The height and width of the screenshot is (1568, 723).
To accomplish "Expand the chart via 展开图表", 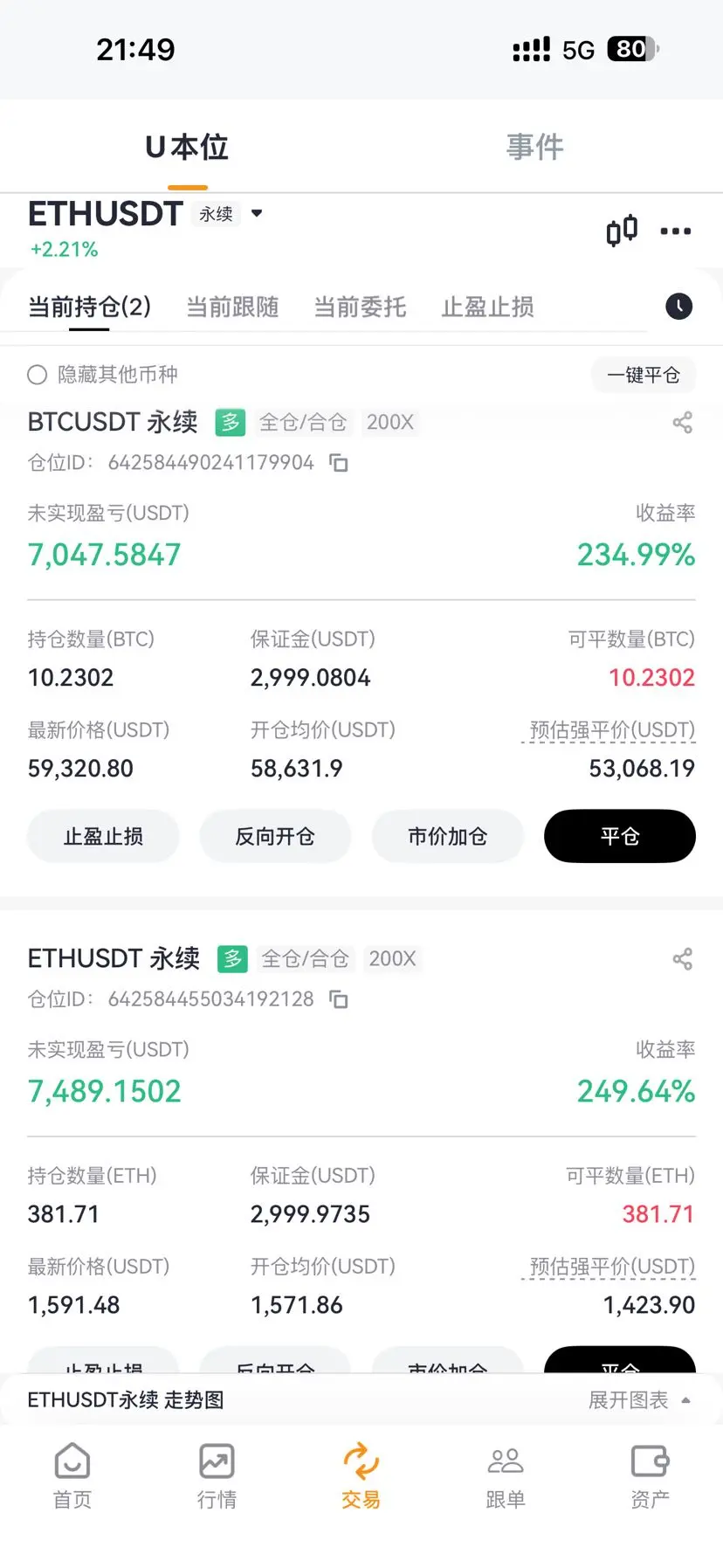I will point(639,1400).
